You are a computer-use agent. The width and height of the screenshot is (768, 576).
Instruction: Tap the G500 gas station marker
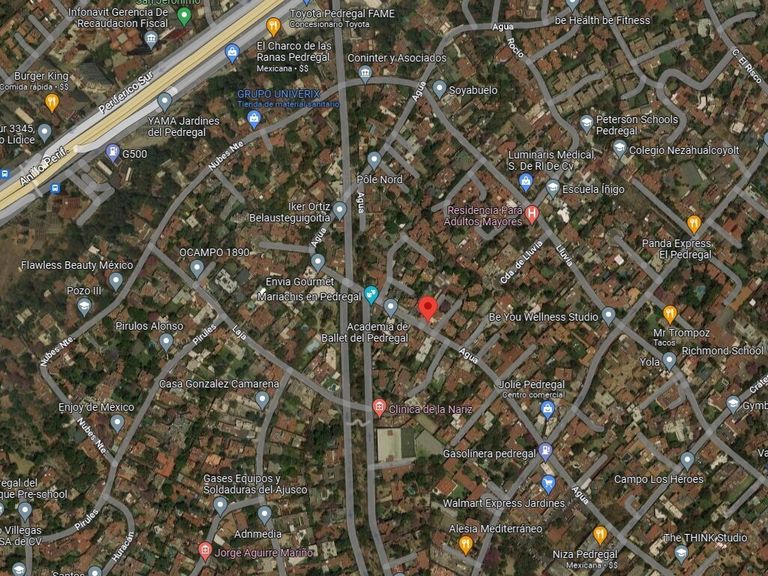113,152
